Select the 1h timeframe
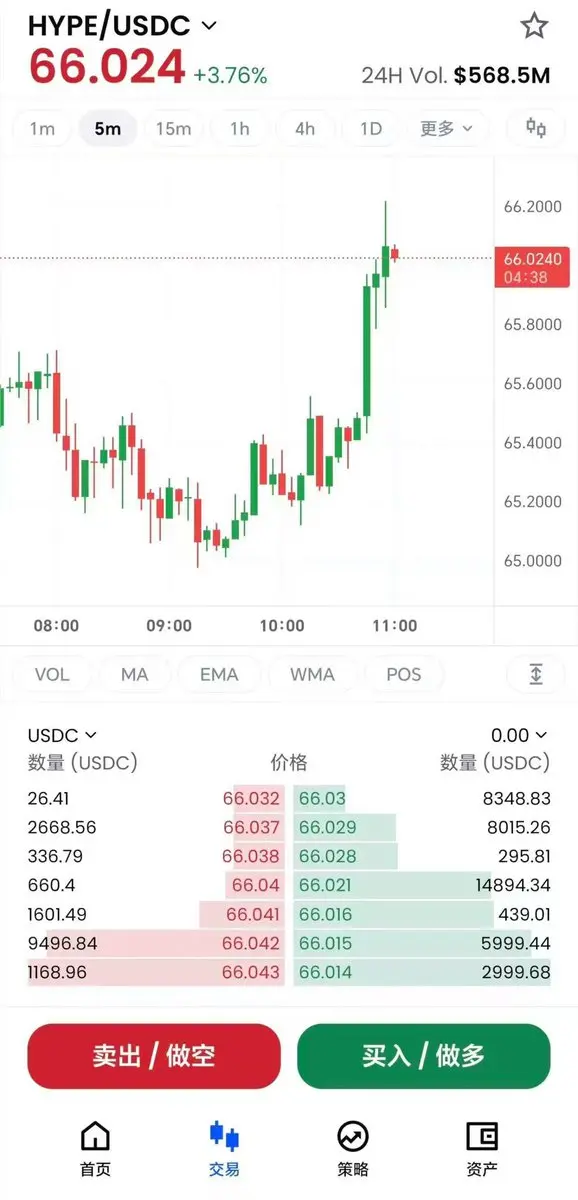The height and width of the screenshot is (1200, 578). click(240, 128)
